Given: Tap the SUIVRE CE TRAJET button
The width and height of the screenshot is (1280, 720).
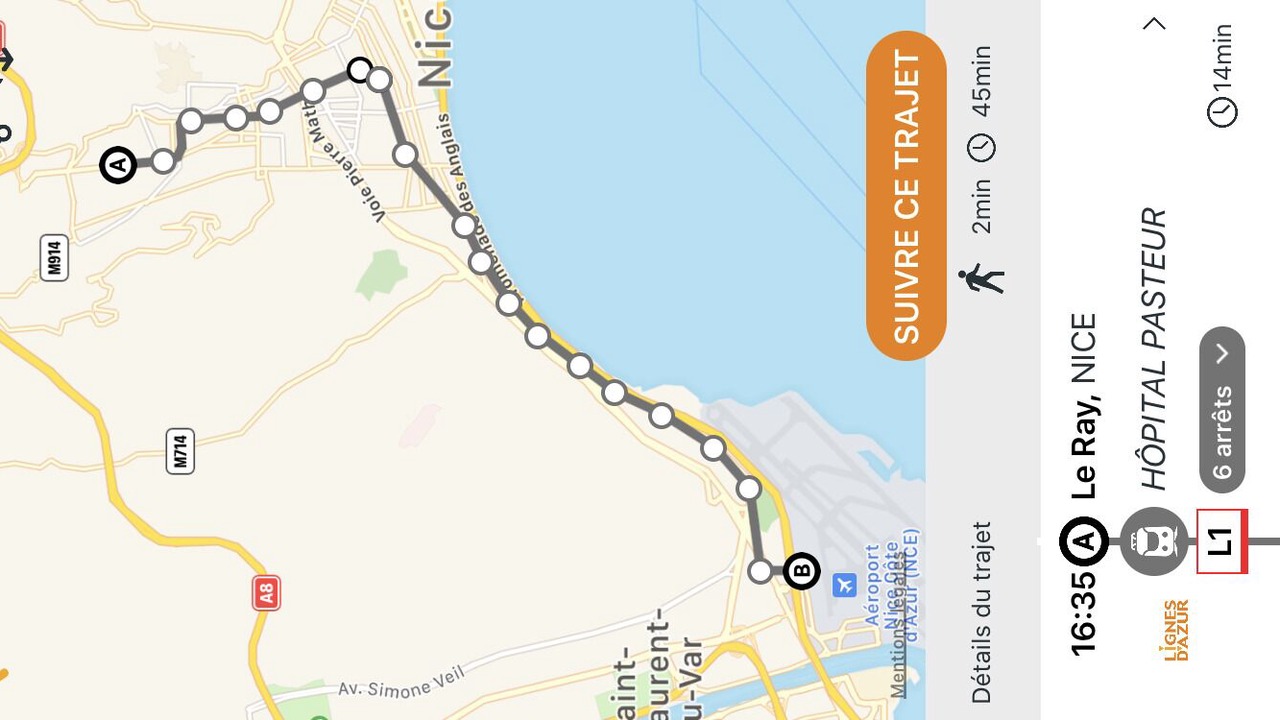Looking at the screenshot, I should [905, 196].
